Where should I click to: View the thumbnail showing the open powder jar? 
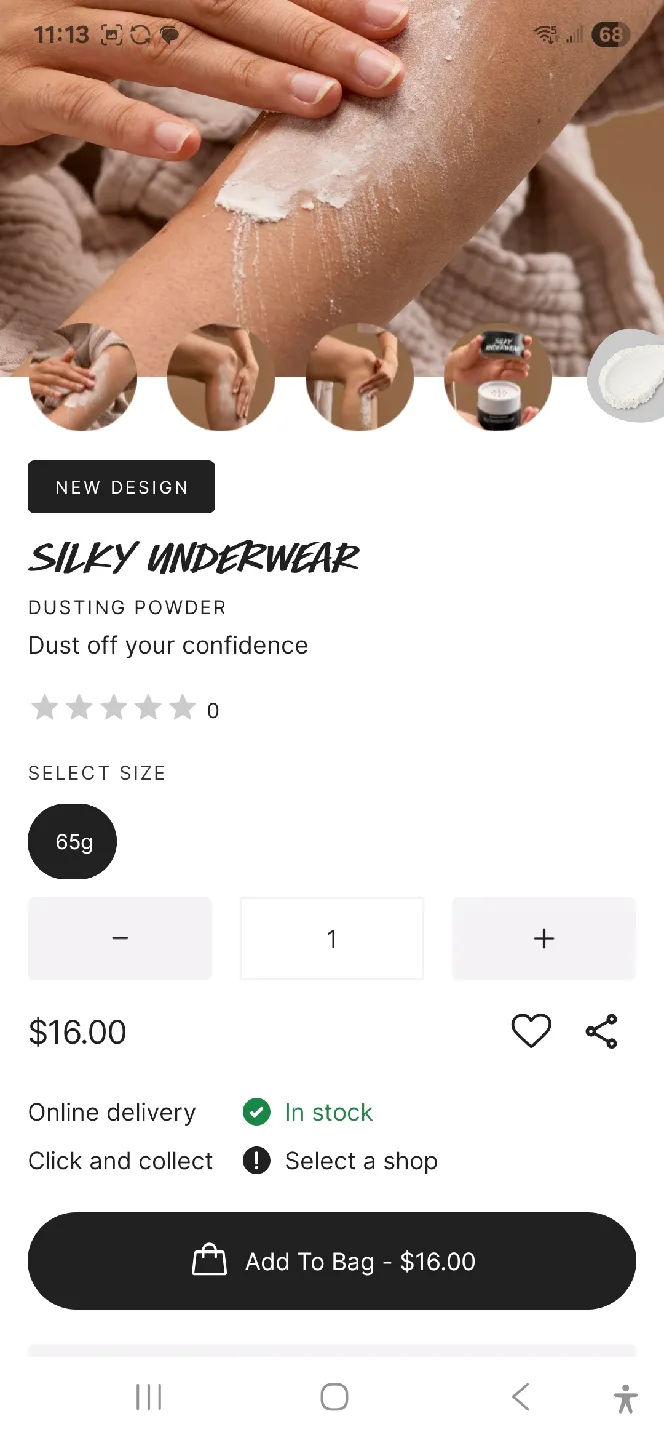[497, 378]
